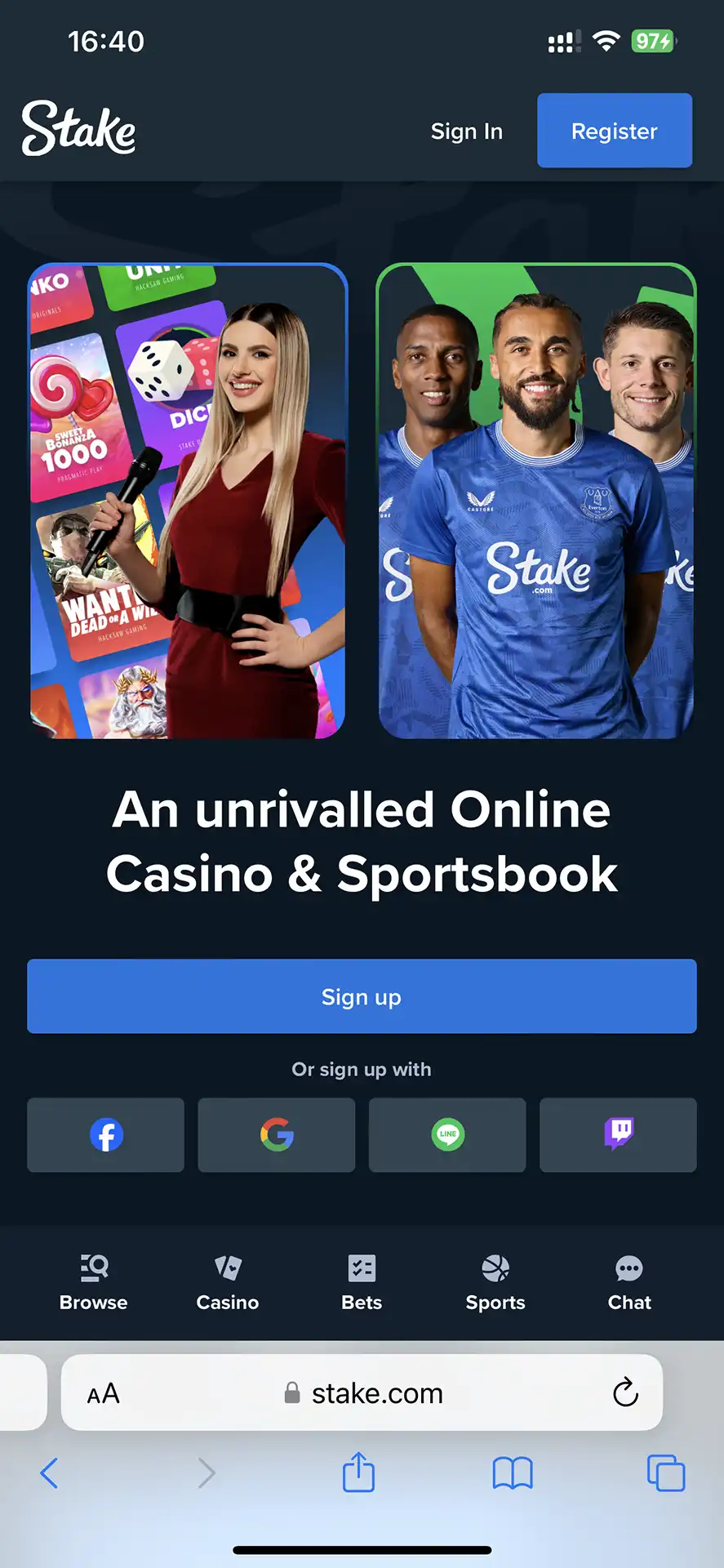The width and height of the screenshot is (724, 1568).
Task: Tap the Sign In link
Action: click(x=466, y=131)
